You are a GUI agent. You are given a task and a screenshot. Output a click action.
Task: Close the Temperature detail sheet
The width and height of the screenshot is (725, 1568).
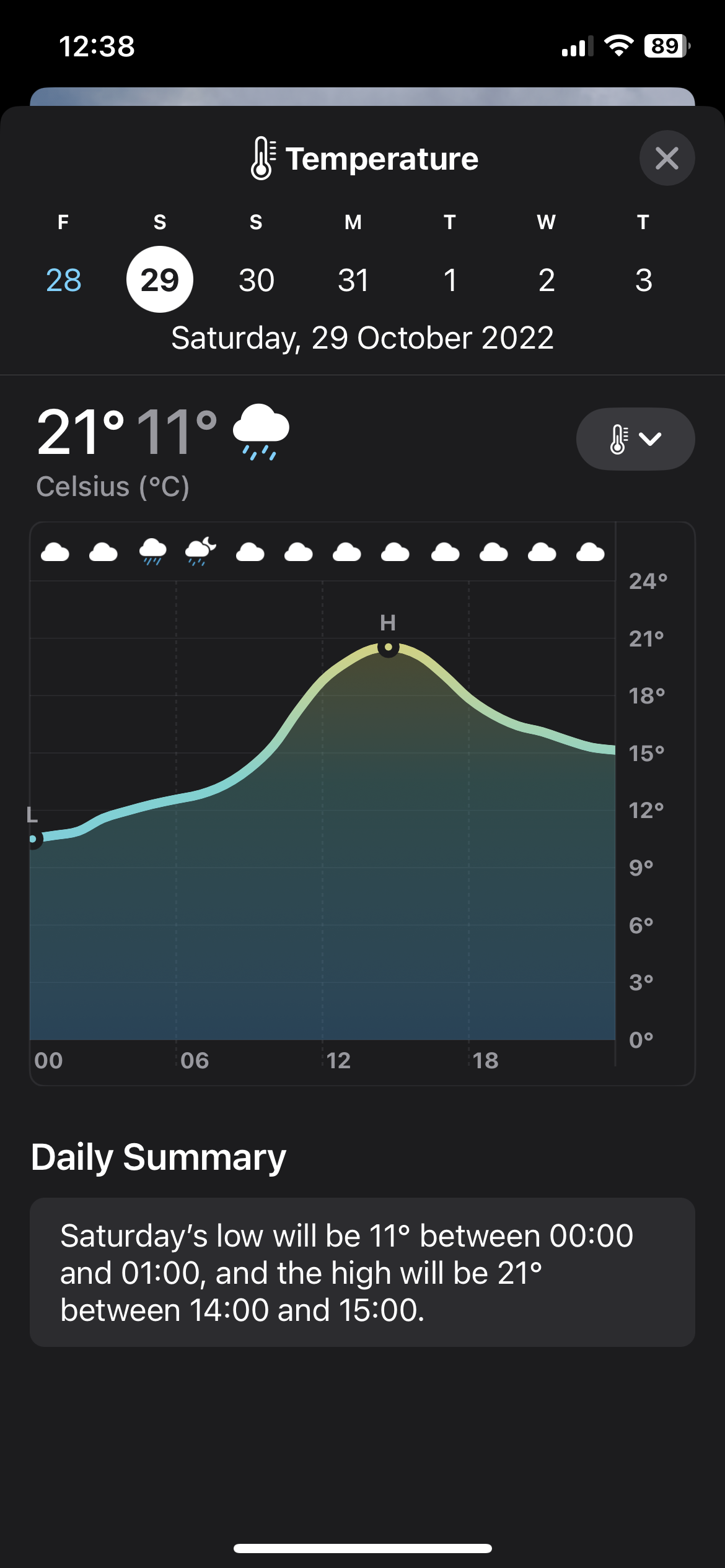click(x=667, y=158)
